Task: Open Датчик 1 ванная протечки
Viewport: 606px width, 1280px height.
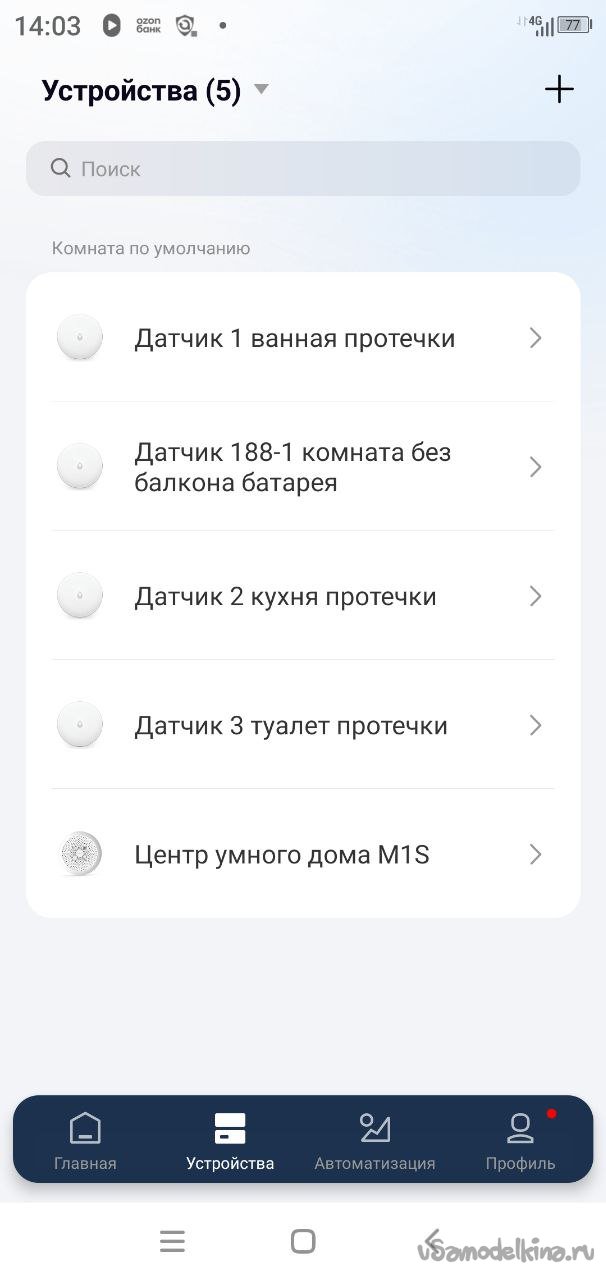Action: coord(303,338)
